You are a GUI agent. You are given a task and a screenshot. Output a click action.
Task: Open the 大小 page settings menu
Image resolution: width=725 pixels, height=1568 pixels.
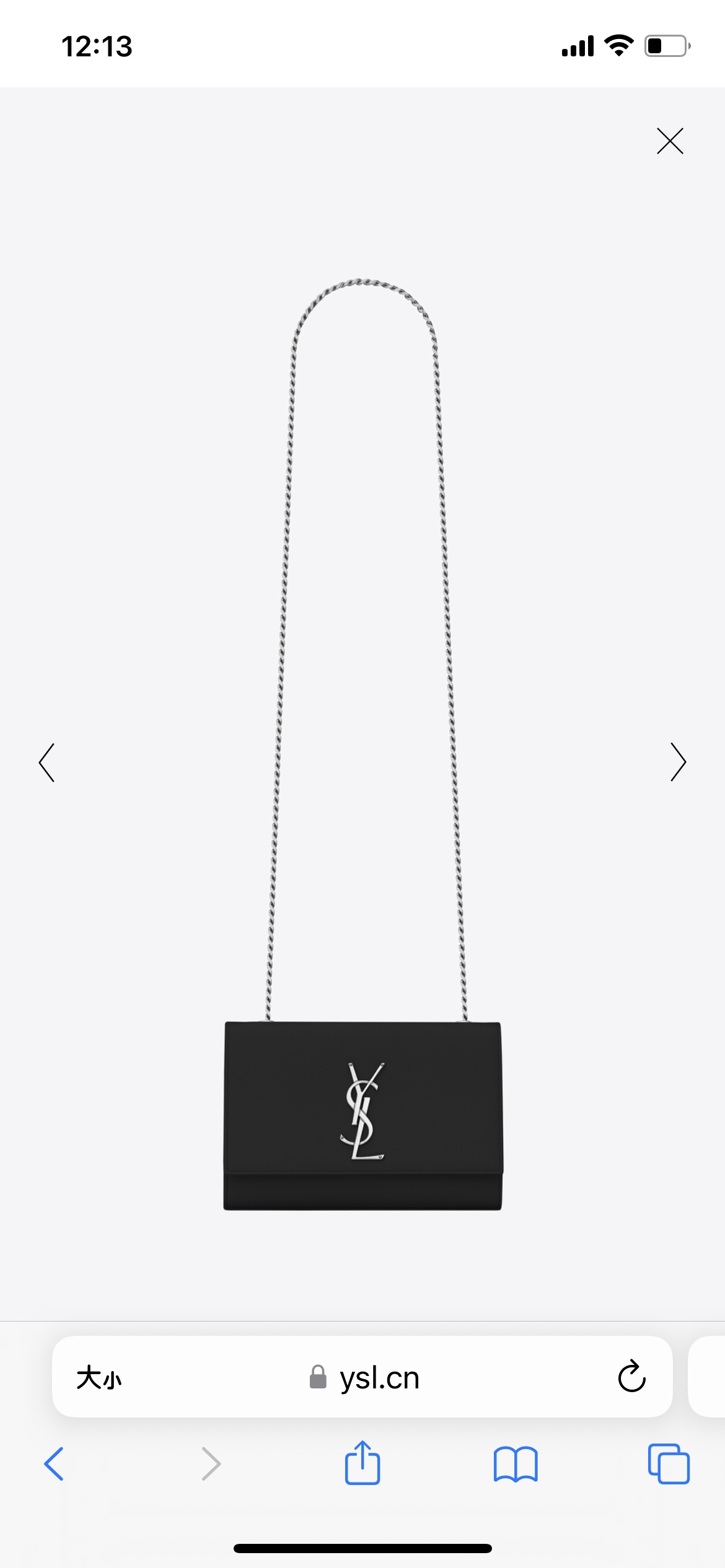[x=99, y=1379]
